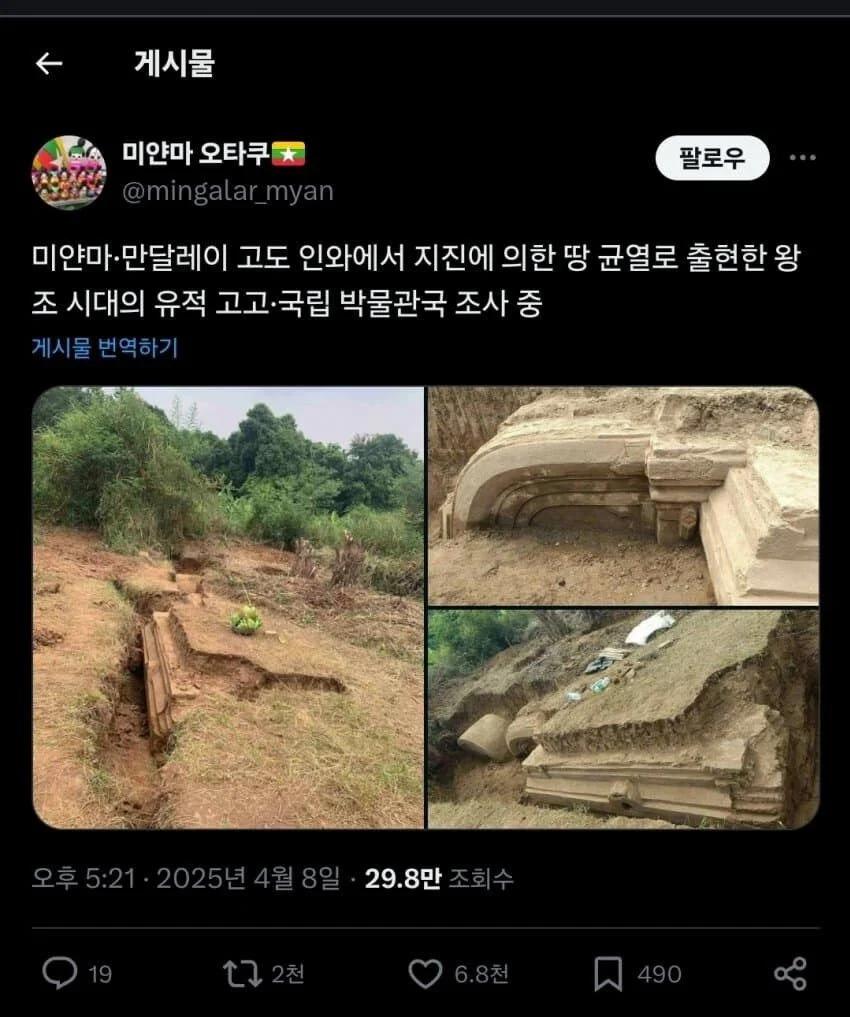Repost this post
The height and width of the screenshot is (1017, 850).
pos(241,973)
